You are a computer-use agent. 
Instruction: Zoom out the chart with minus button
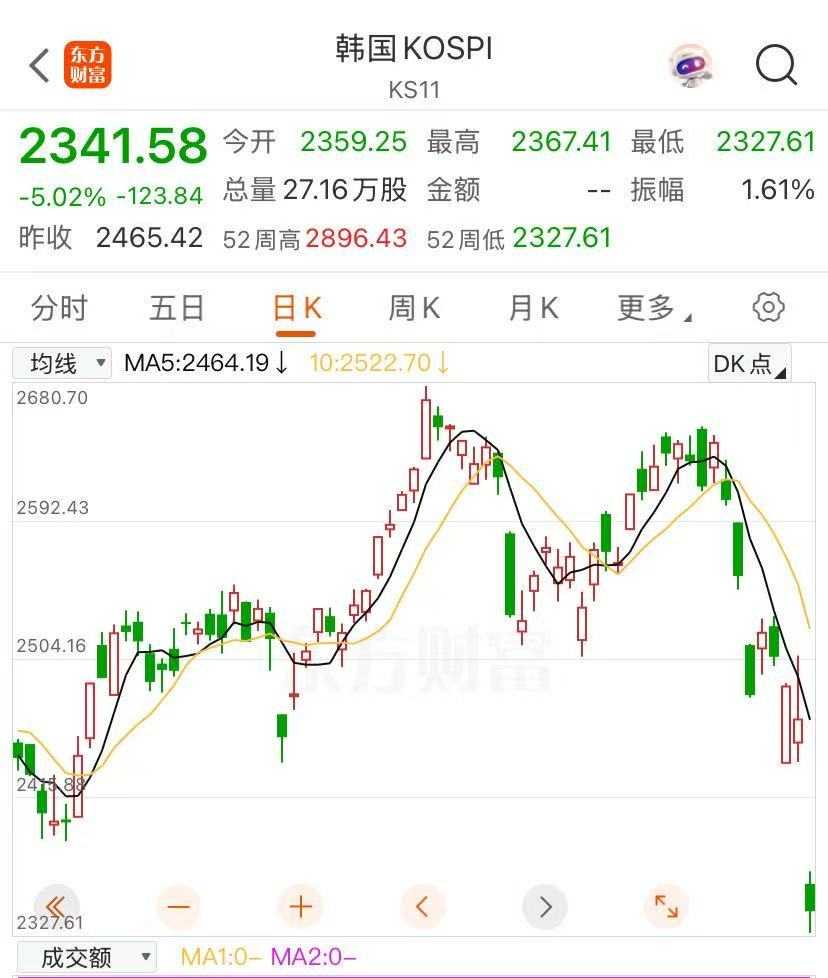178,907
